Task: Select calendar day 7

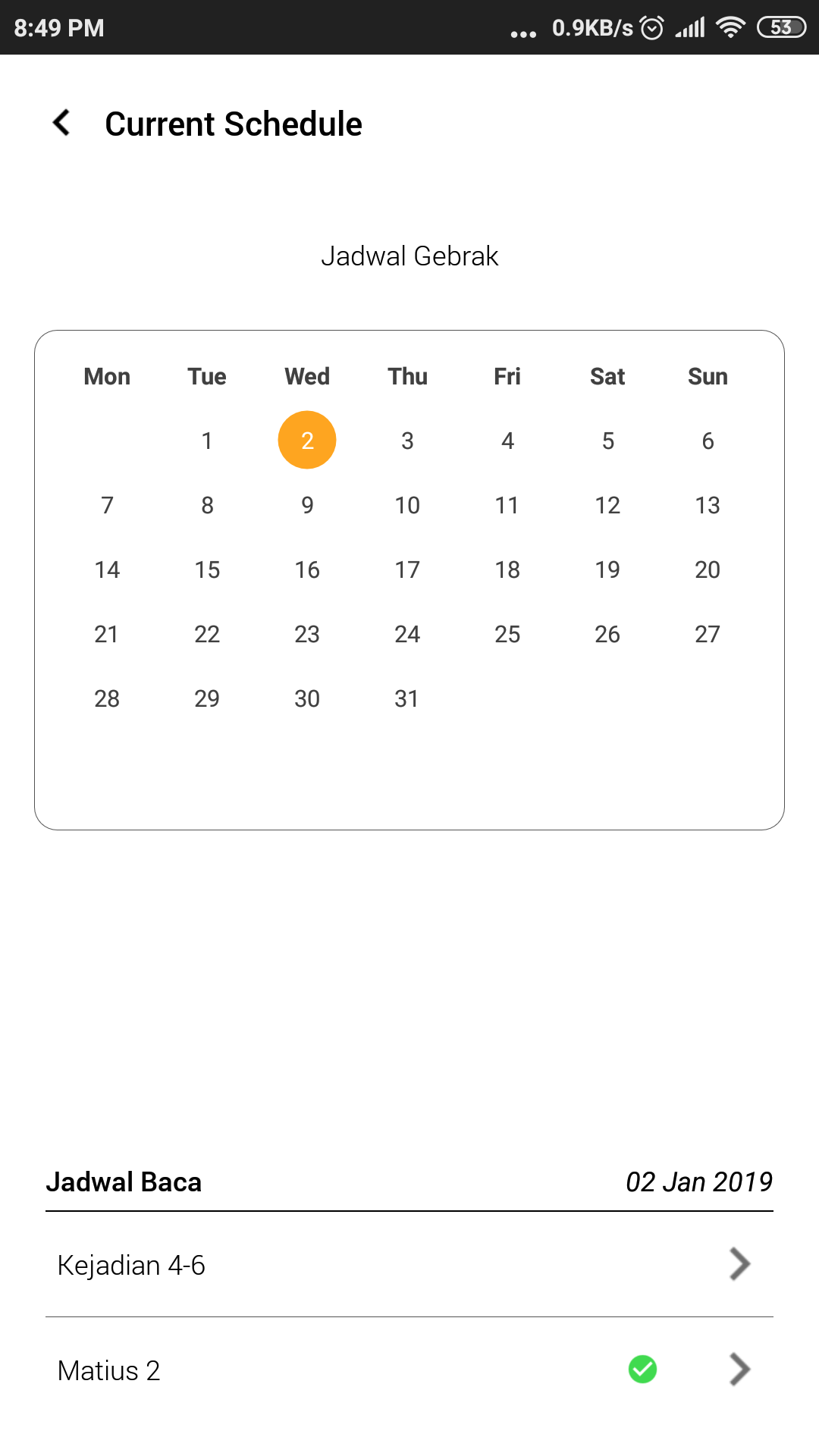Action: (107, 505)
